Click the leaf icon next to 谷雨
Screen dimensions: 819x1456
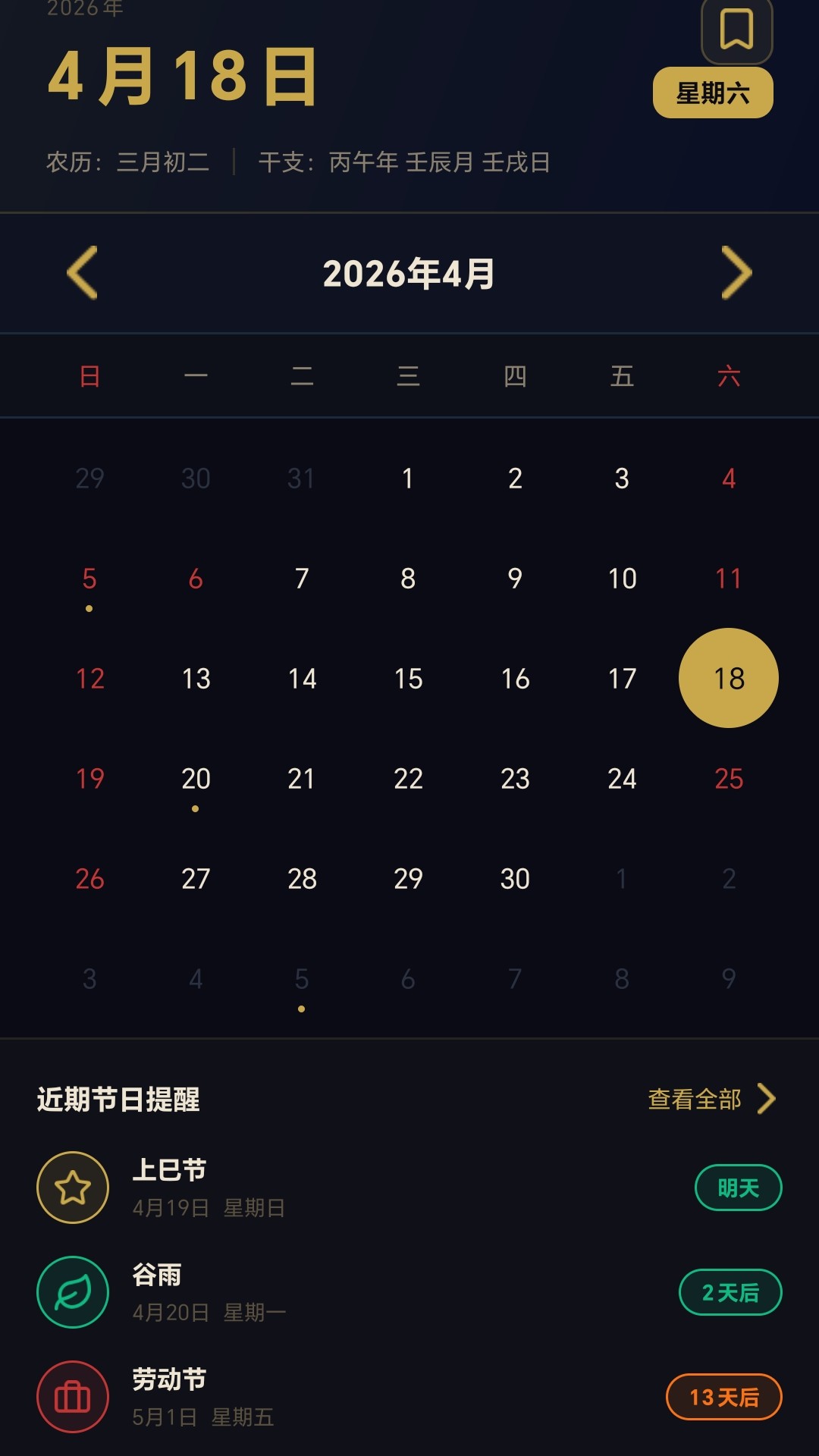pos(72,1291)
